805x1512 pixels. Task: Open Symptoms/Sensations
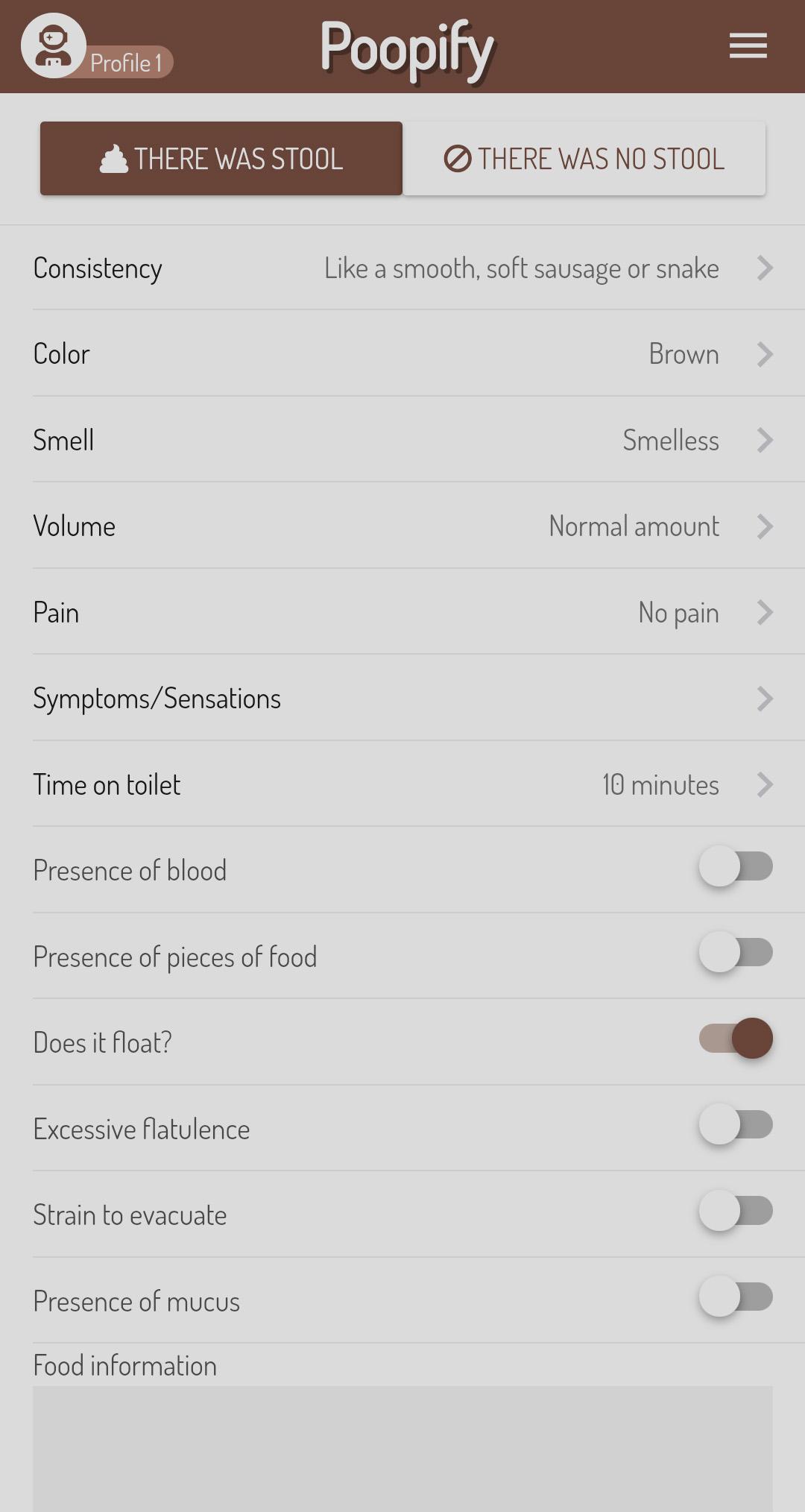402,699
